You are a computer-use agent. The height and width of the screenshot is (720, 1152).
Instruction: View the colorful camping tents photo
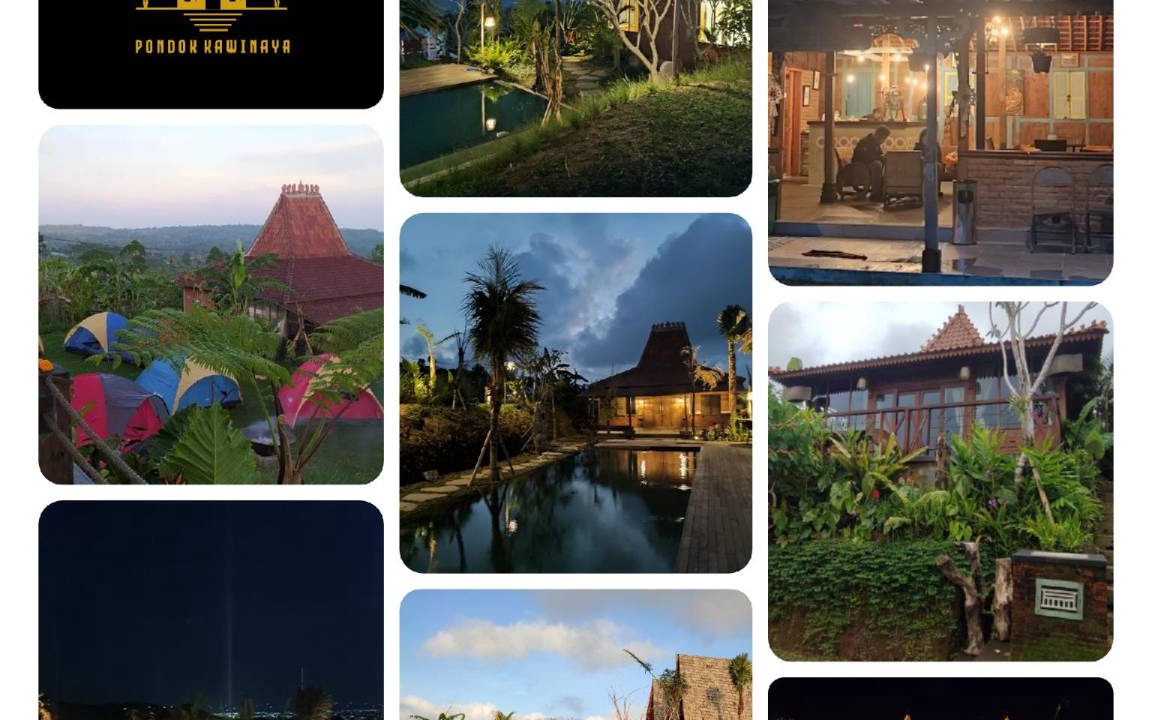click(x=210, y=304)
